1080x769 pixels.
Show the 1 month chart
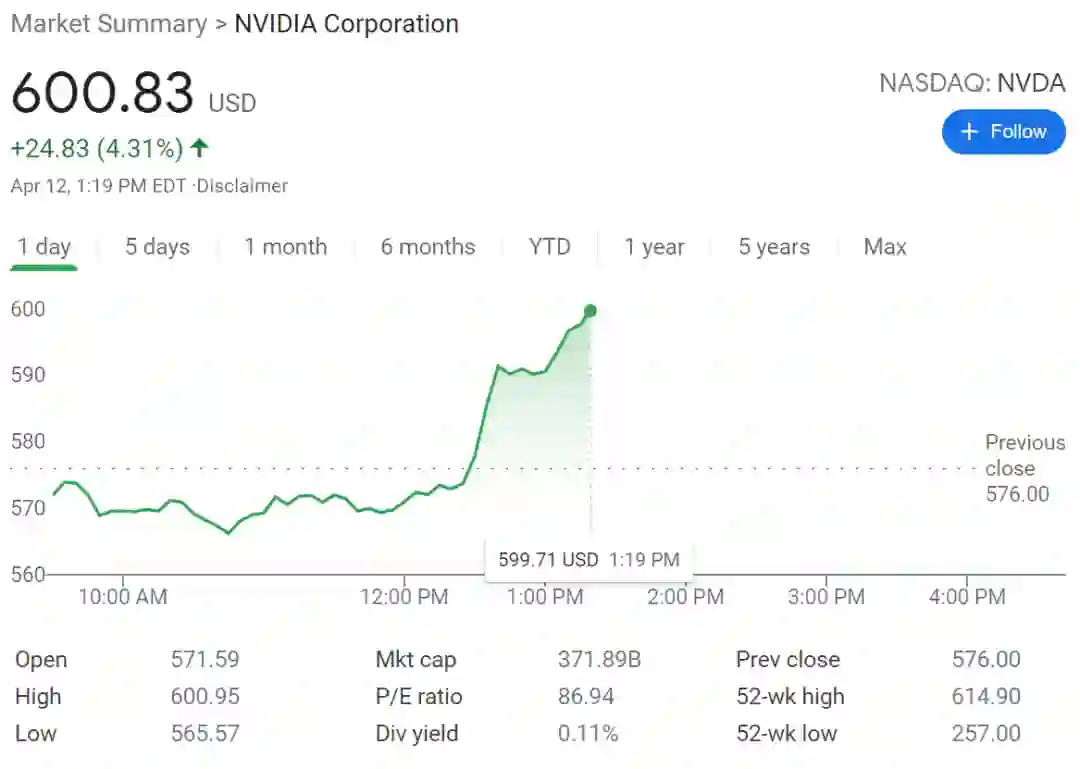[x=285, y=247]
